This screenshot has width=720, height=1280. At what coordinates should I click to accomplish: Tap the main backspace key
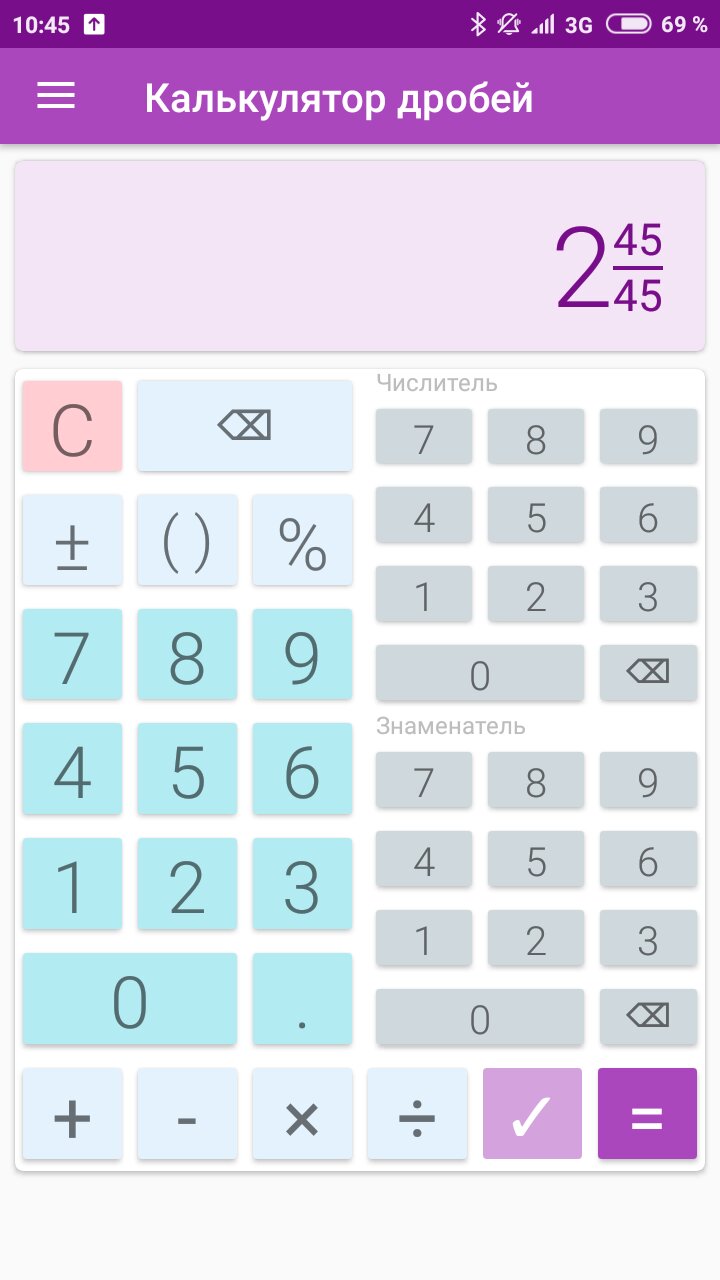pos(244,426)
